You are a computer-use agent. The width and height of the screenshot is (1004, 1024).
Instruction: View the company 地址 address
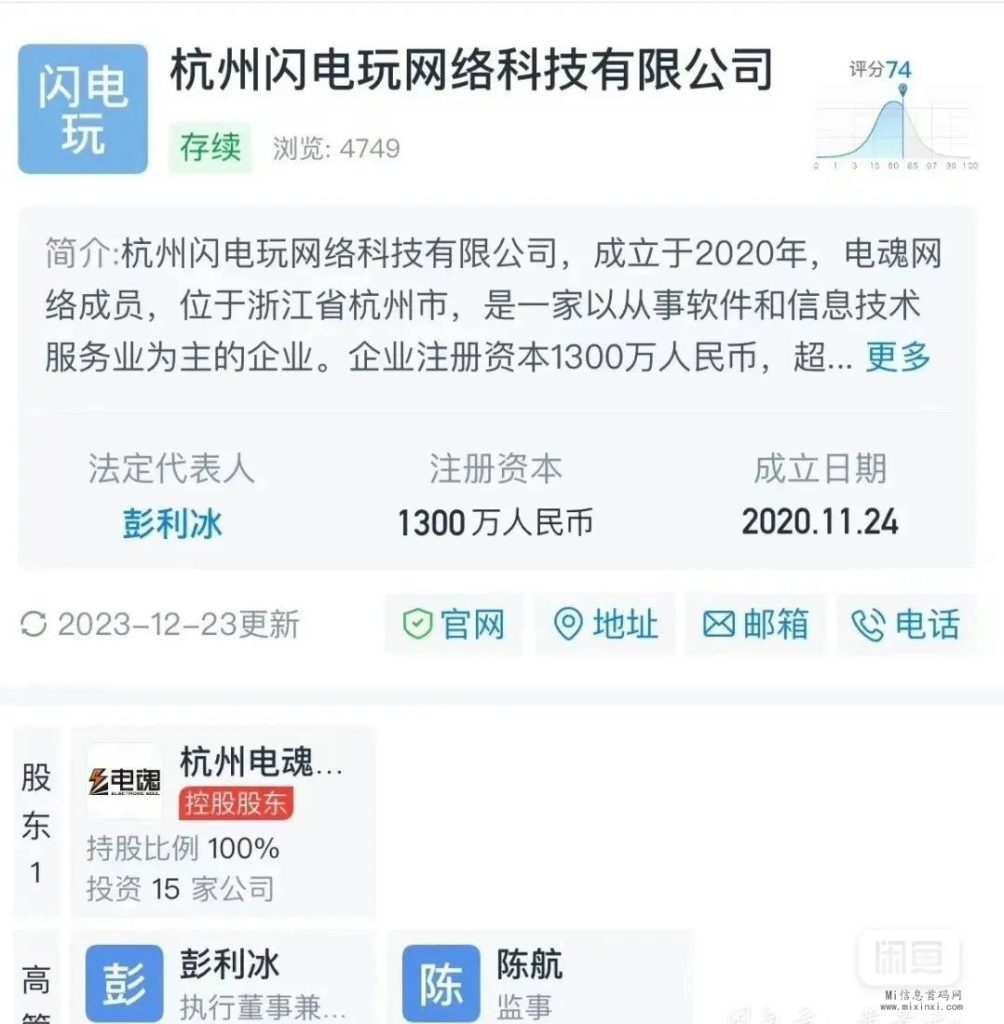click(x=605, y=625)
